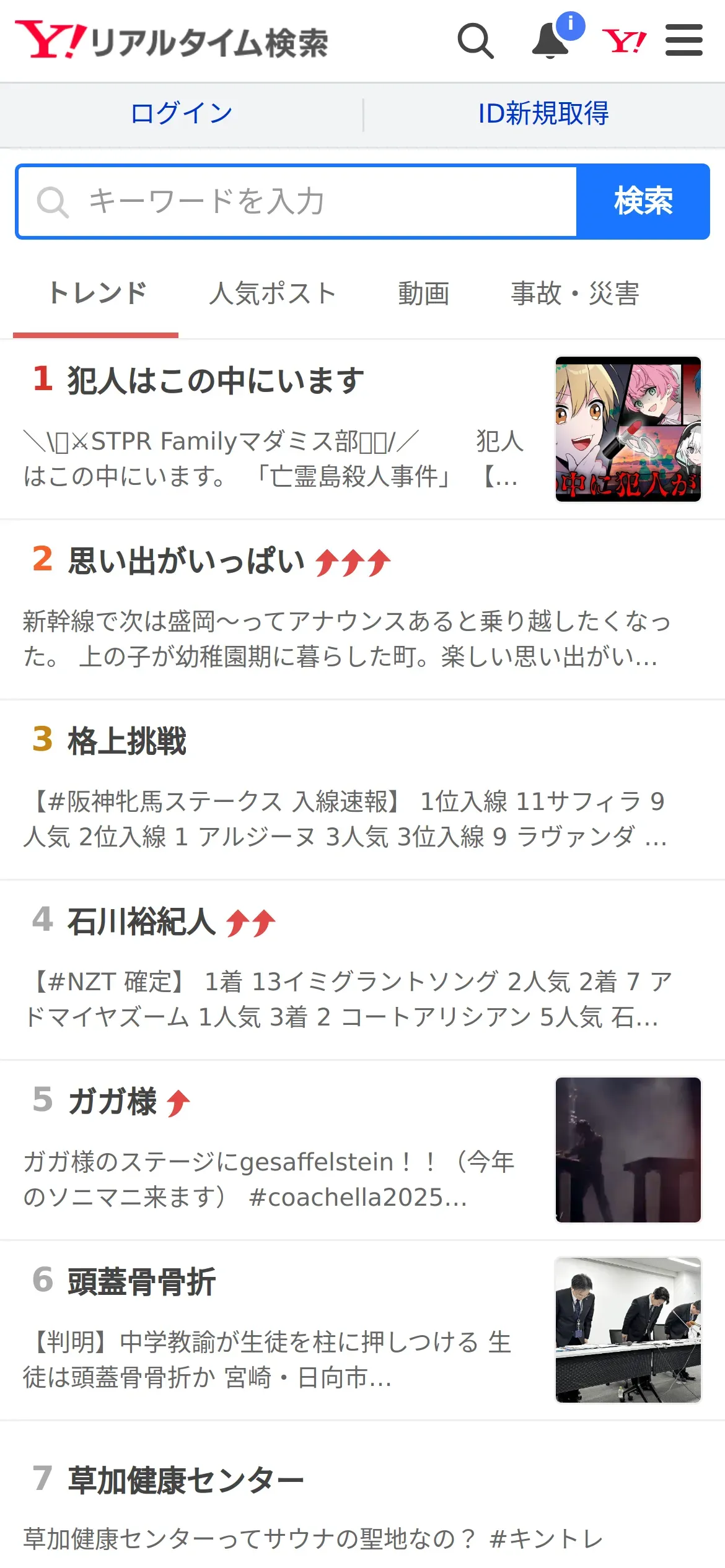Tap the ID新規取得 link

click(x=543, y=114)
